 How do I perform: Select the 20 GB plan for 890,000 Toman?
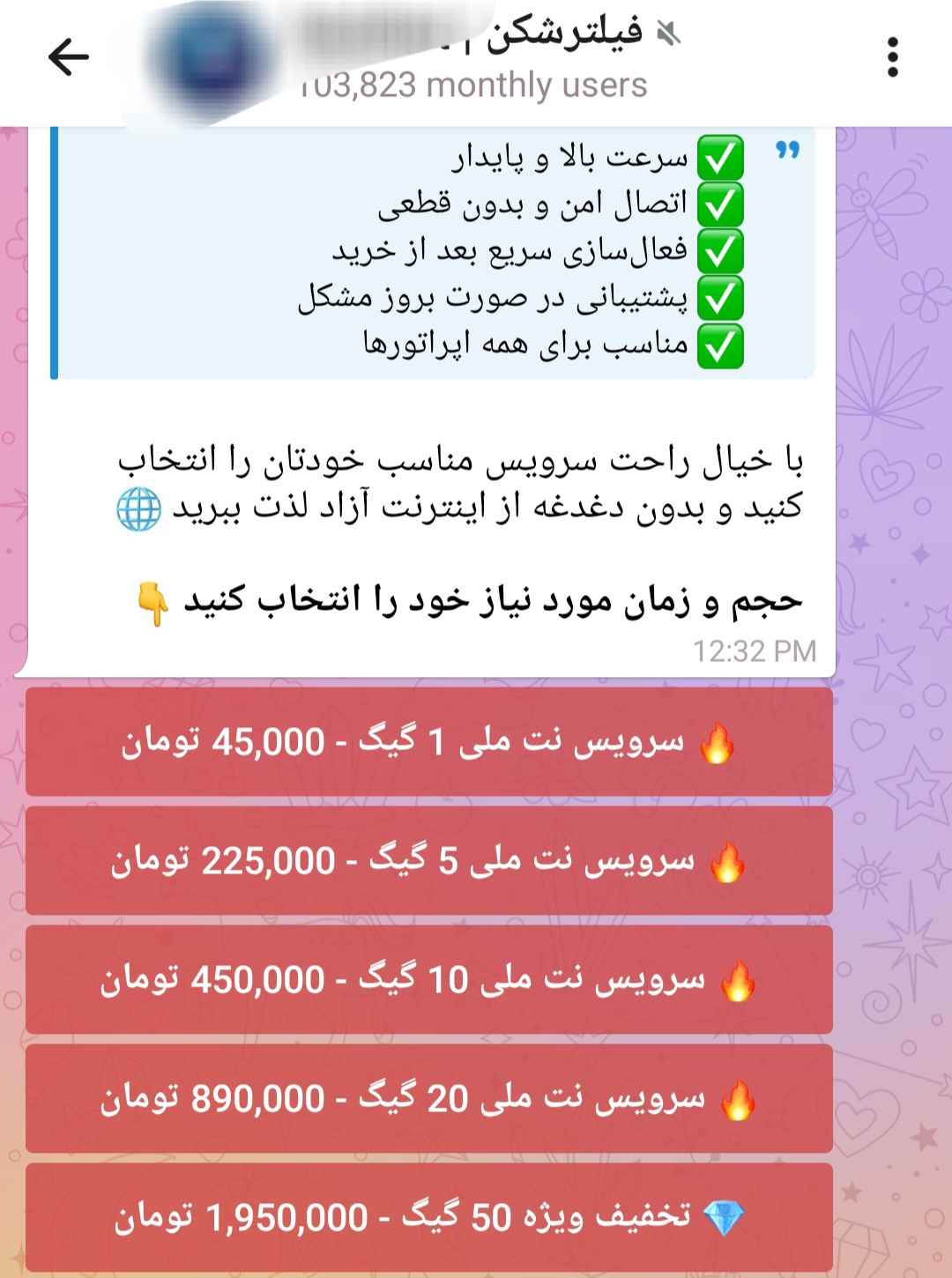429,1099
